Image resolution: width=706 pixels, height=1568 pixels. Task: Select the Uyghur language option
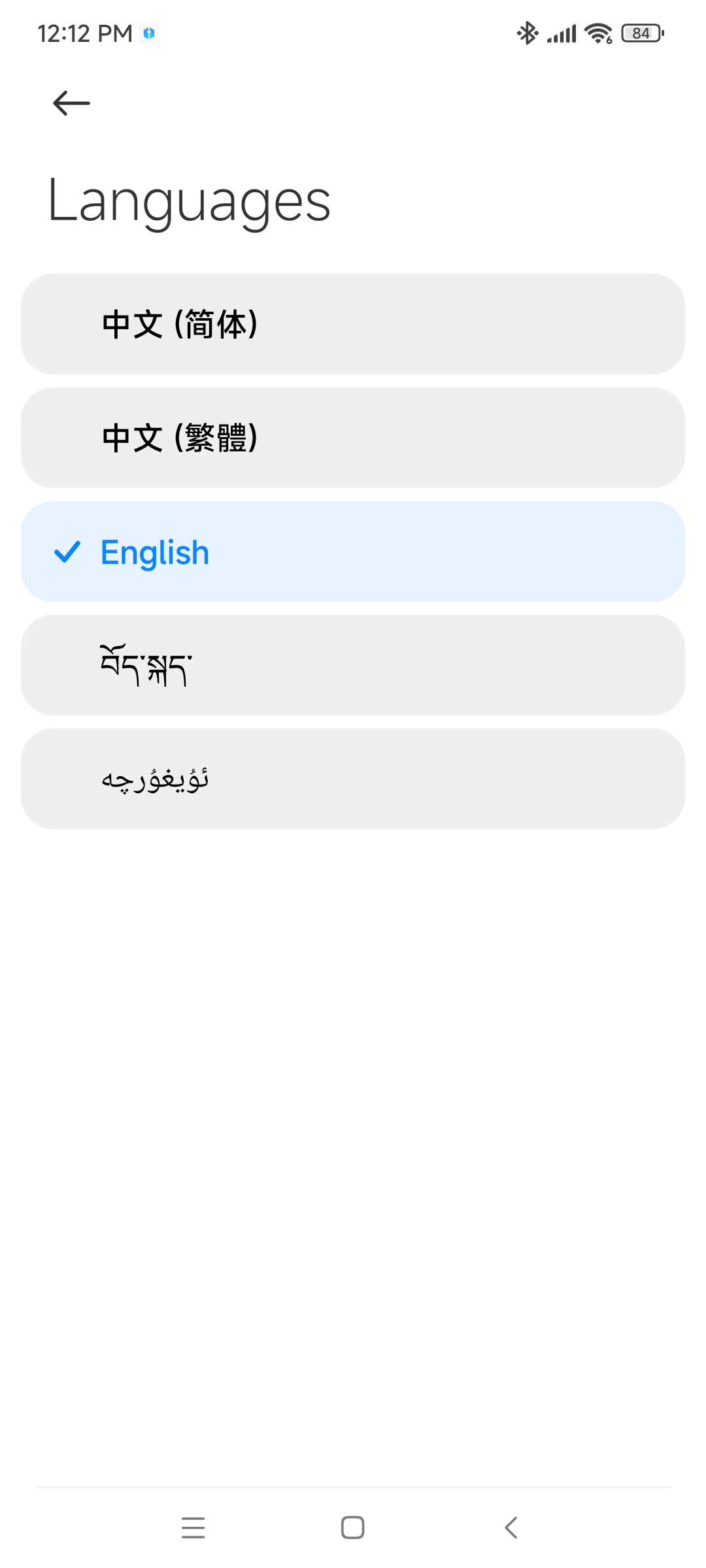point(353,779)
